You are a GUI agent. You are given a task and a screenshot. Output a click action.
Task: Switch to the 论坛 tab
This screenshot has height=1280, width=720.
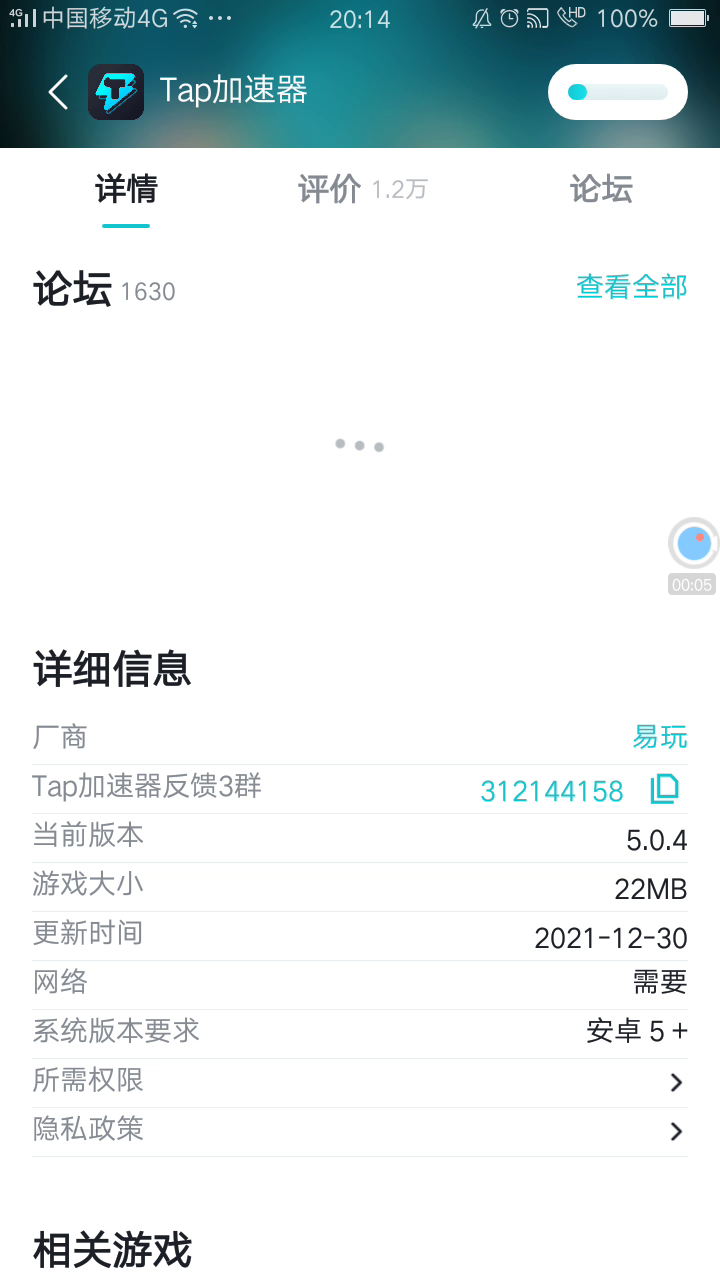click(601, 189)
